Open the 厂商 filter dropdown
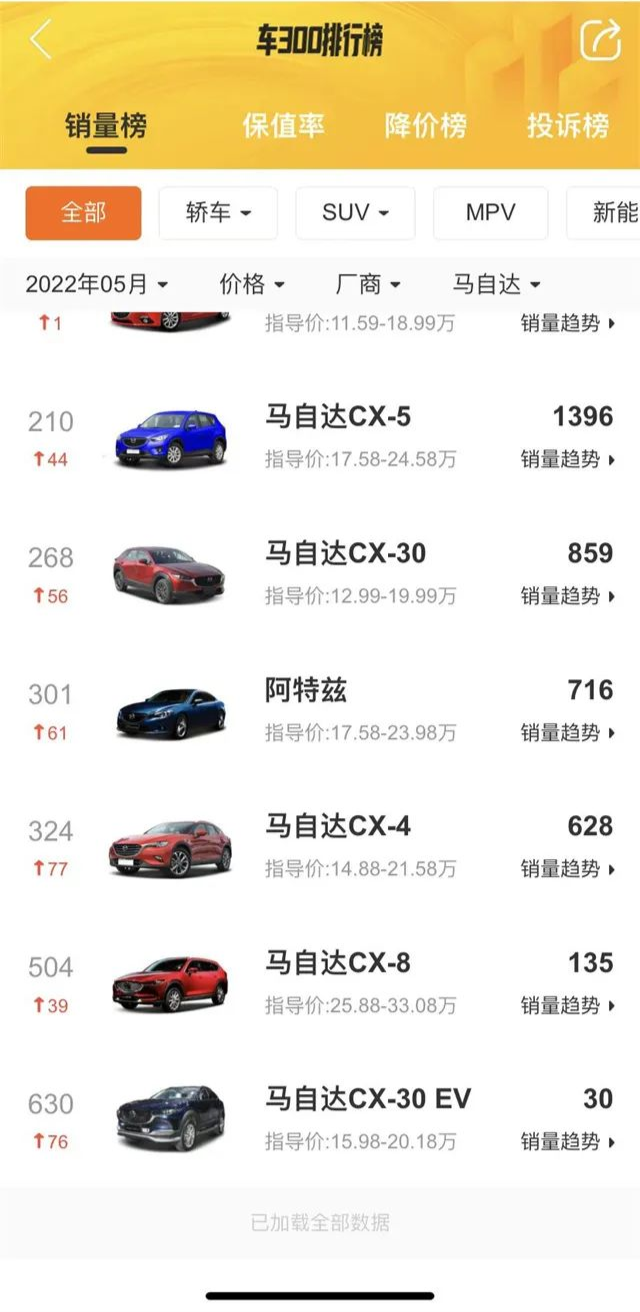Image resolution: width=640 pixels, height=1312 pixels. coord(367,284)
